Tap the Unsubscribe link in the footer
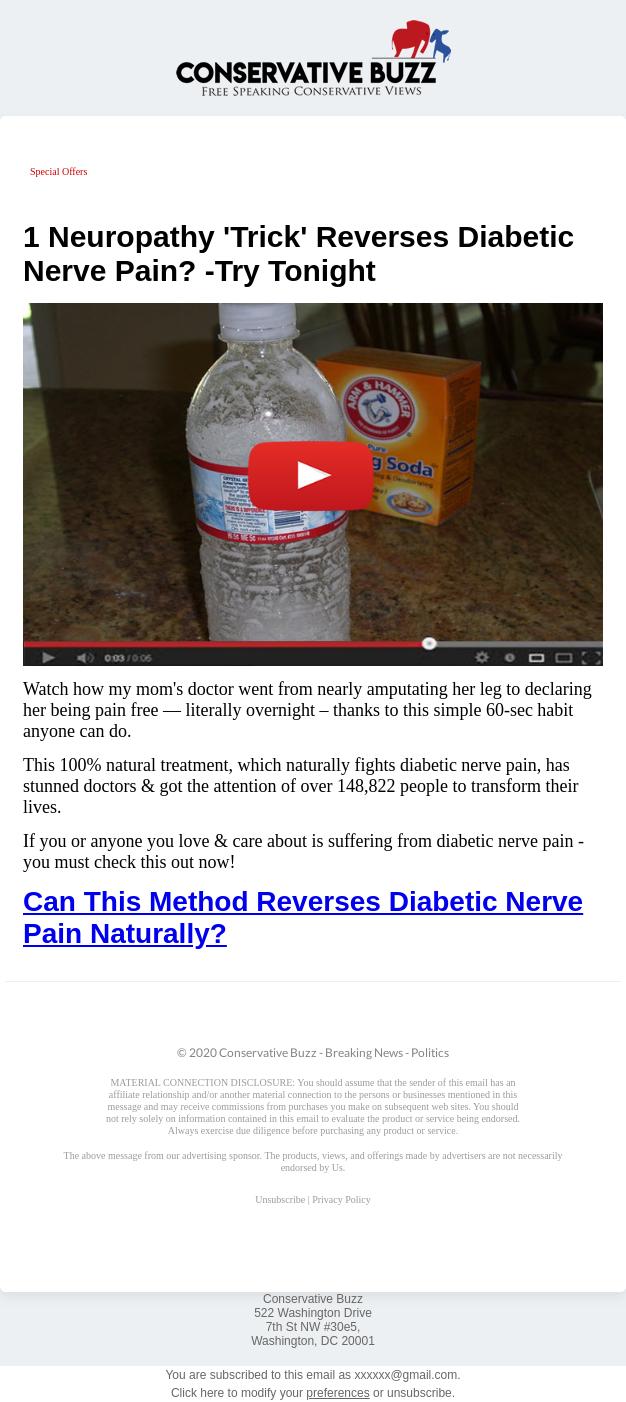626x1402 pixels. (x=280, y=1200)
